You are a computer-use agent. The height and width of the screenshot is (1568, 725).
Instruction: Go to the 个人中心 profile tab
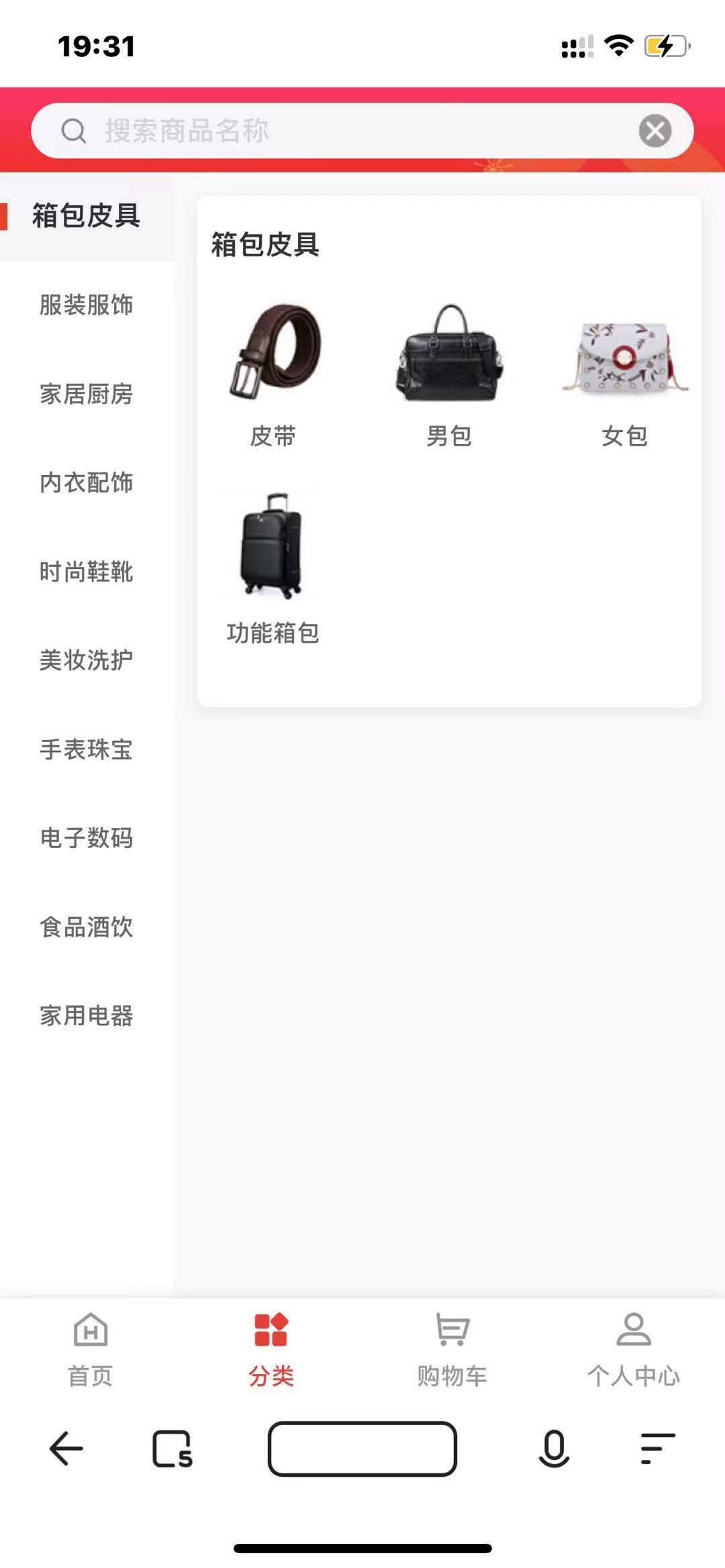(634, 1349)
